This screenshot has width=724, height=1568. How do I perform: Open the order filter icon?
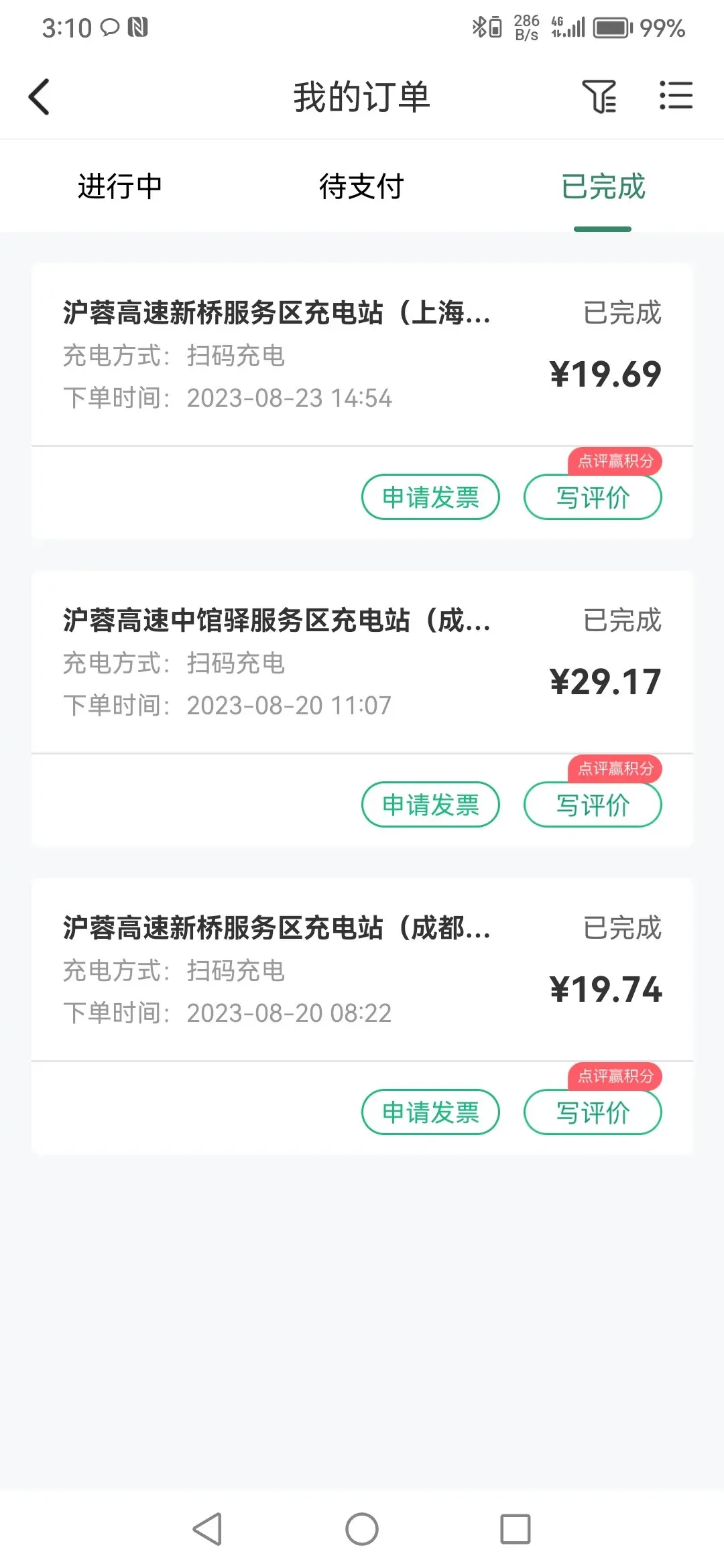point(599,96)
